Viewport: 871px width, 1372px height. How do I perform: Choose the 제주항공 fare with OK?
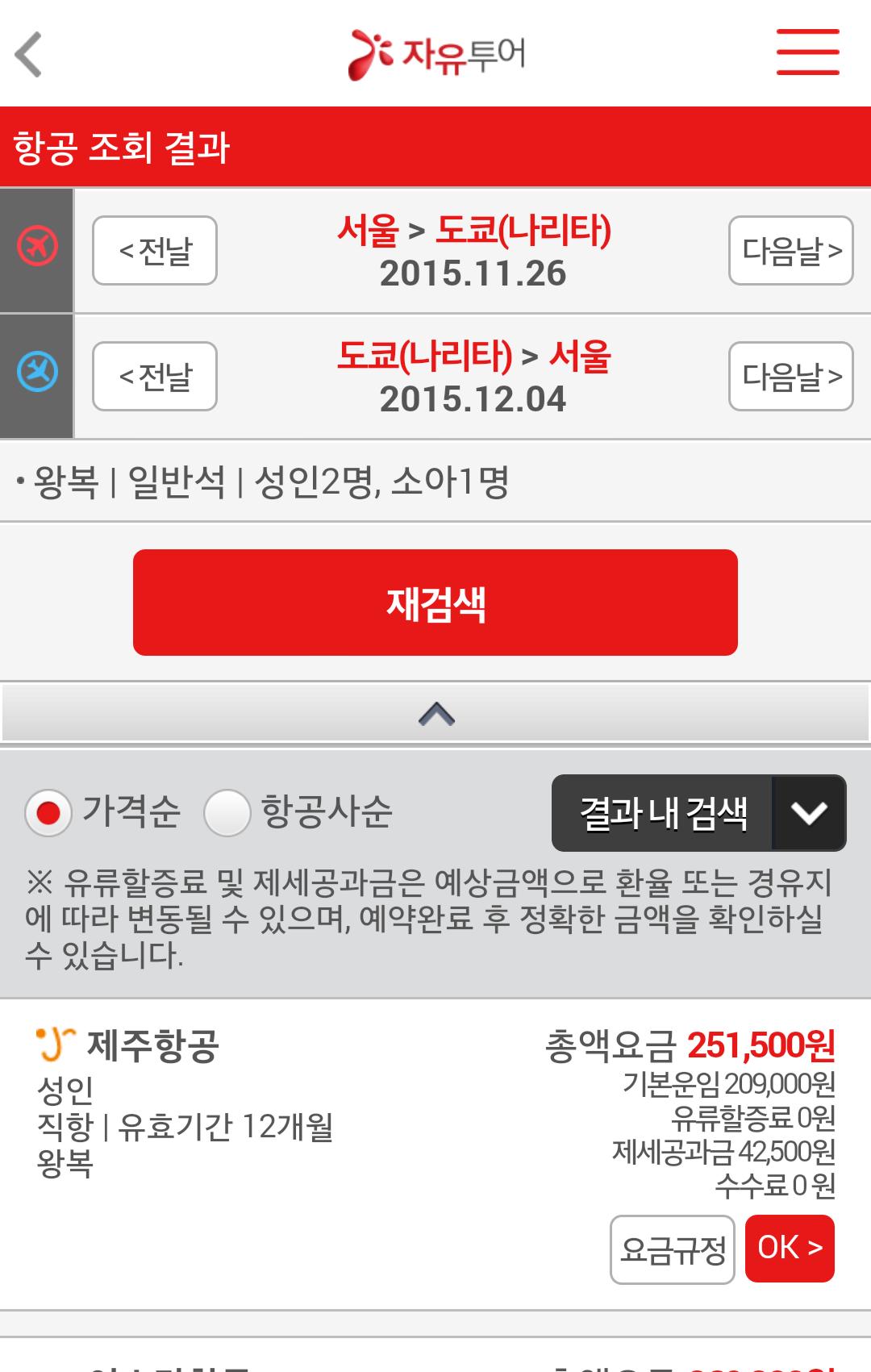point(789,1249)
